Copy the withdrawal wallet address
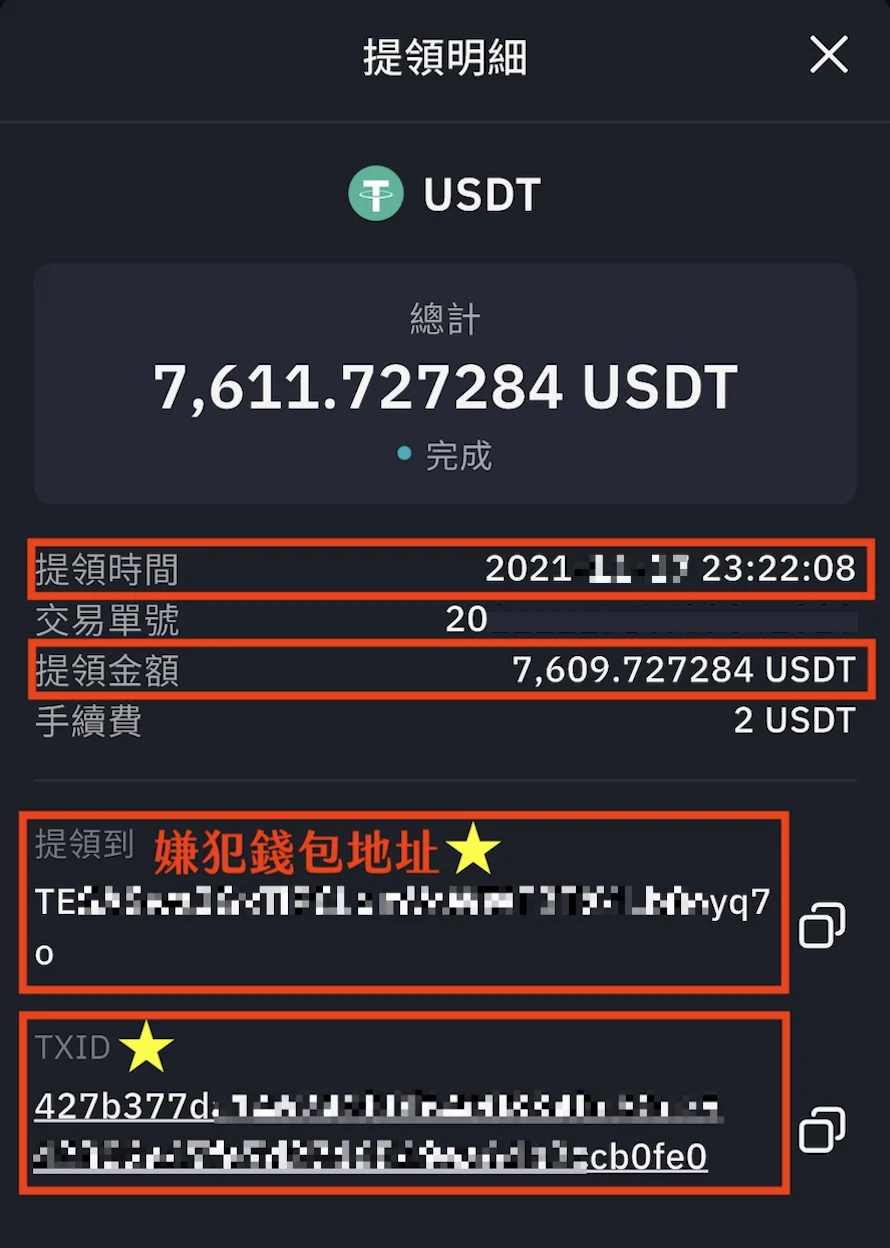 click(x=822, y=925)
